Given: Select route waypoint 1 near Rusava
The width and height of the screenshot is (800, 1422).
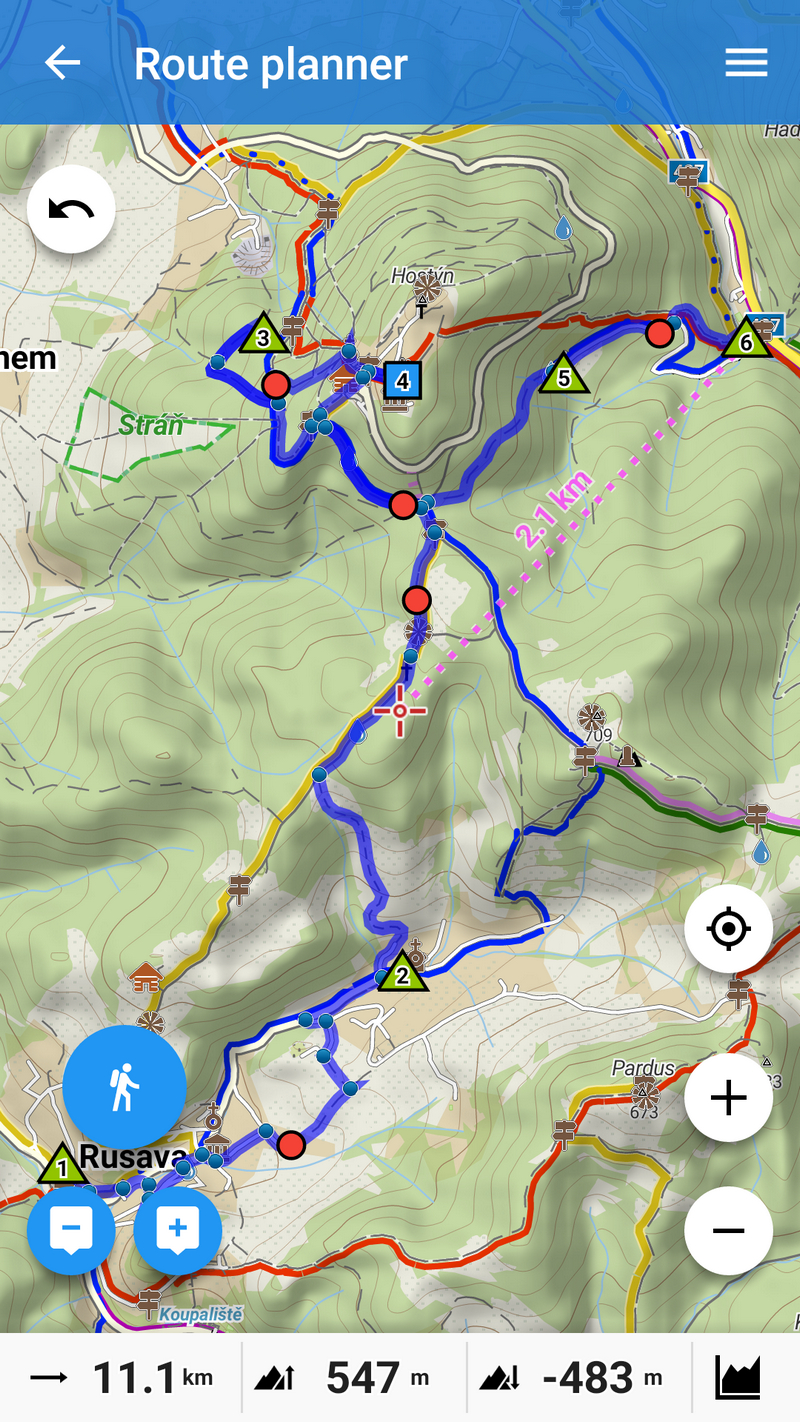Looking at the screenshot, I should pos(63,1166).
